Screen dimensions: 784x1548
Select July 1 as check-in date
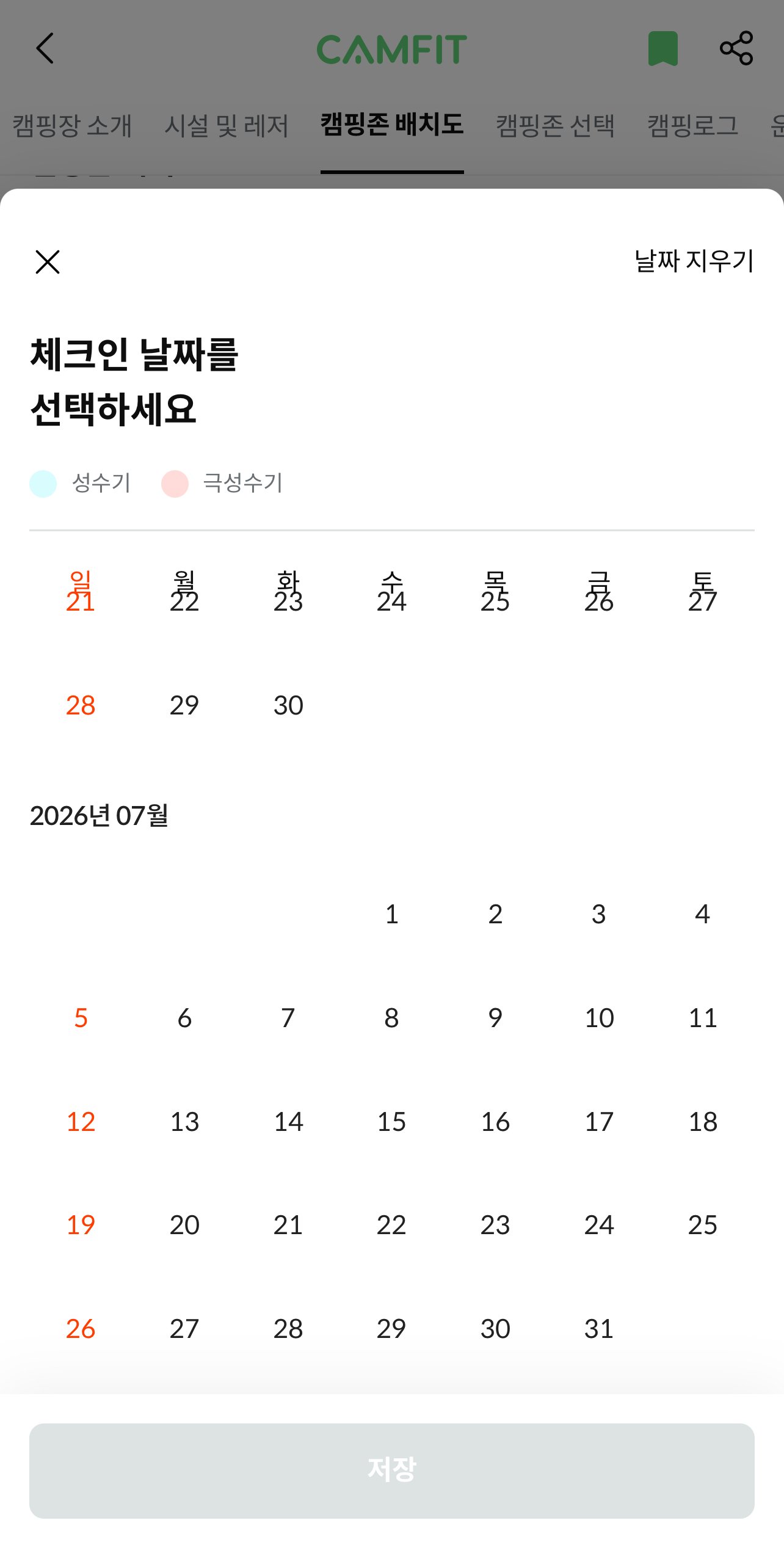[x=392, y=914]
